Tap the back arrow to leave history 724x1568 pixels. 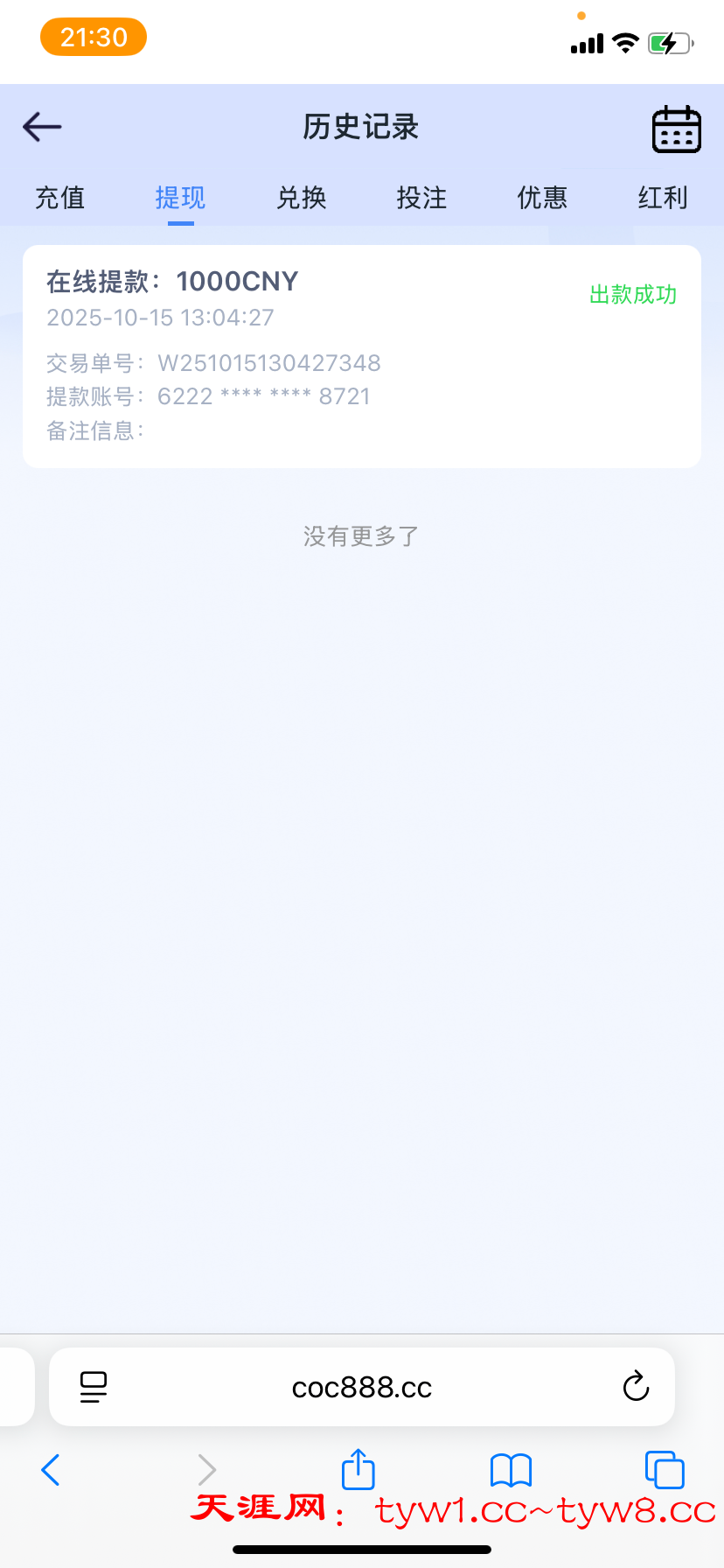(41, 126)
